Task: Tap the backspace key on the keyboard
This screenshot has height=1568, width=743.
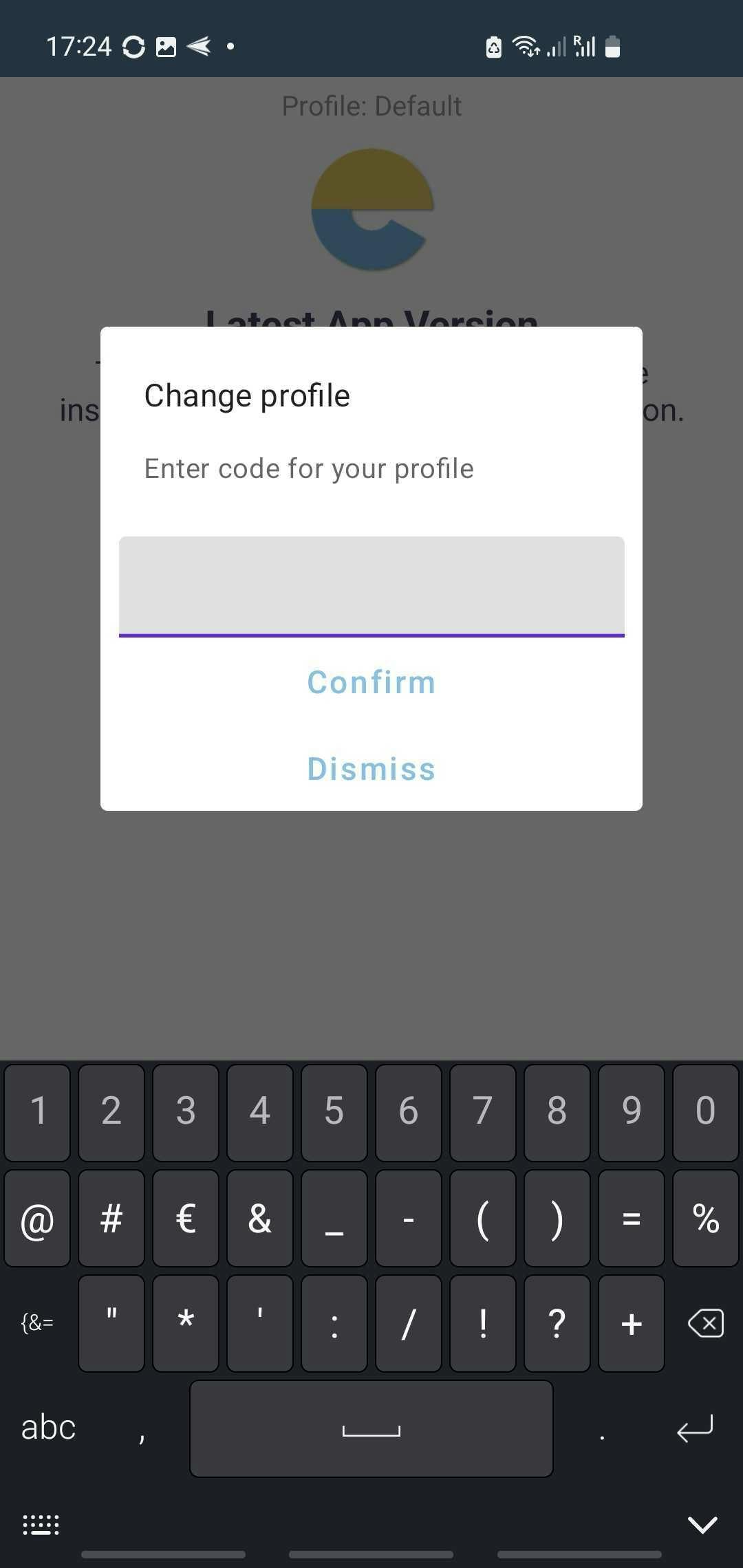Action: [x=704, y=1322]
